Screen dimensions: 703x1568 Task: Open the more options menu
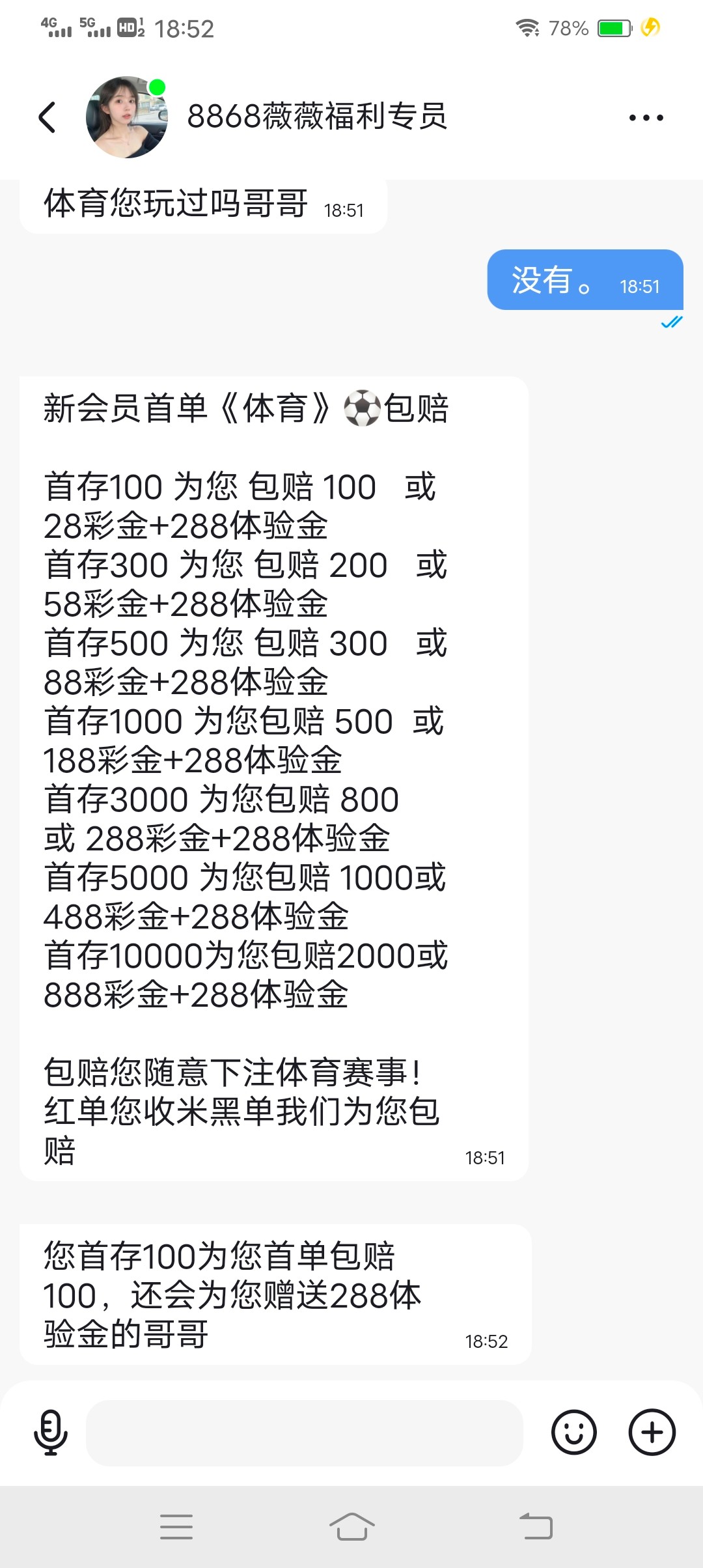tap(645, 117)
